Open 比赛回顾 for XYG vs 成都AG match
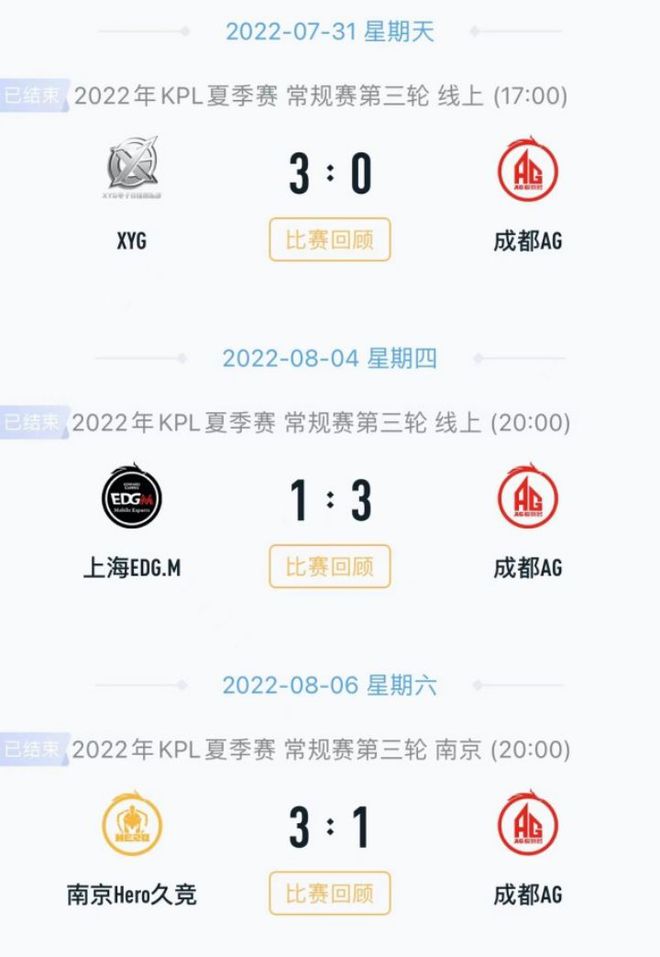Image resolution: width=660 pixels, height=957 pixels. (x=330, y=240)
